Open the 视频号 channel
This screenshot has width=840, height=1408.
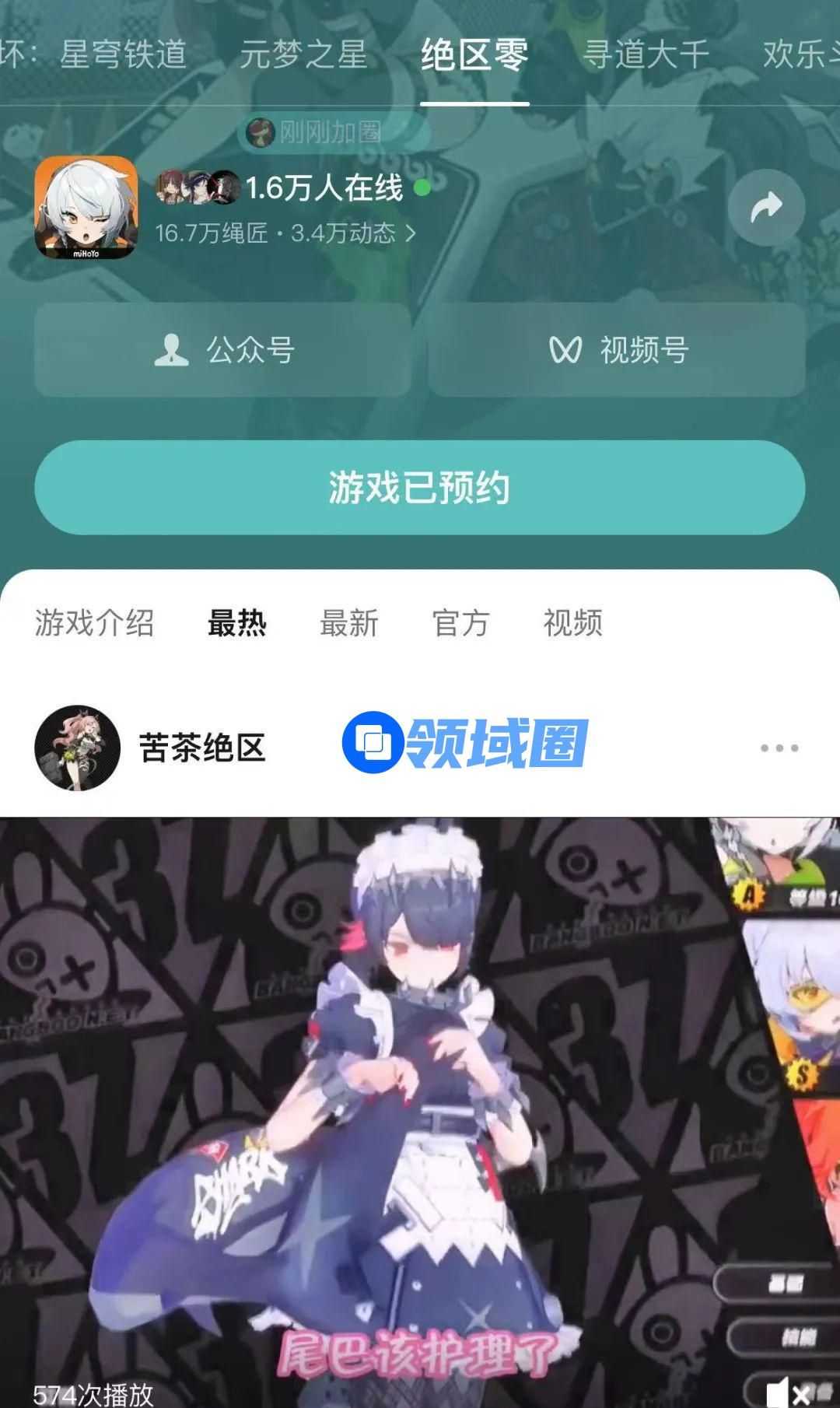618,350
